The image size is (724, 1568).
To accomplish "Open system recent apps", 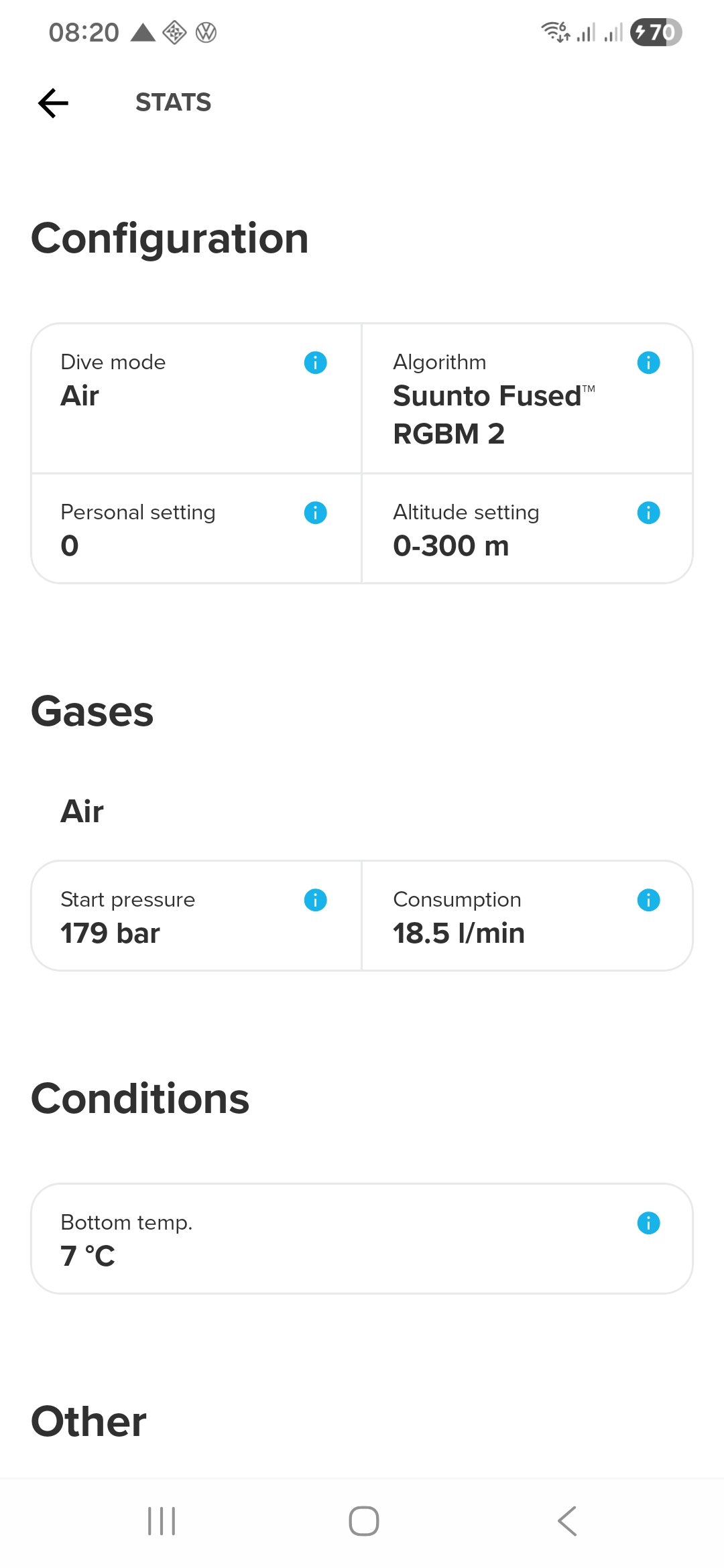I will tap(162, 1521).
